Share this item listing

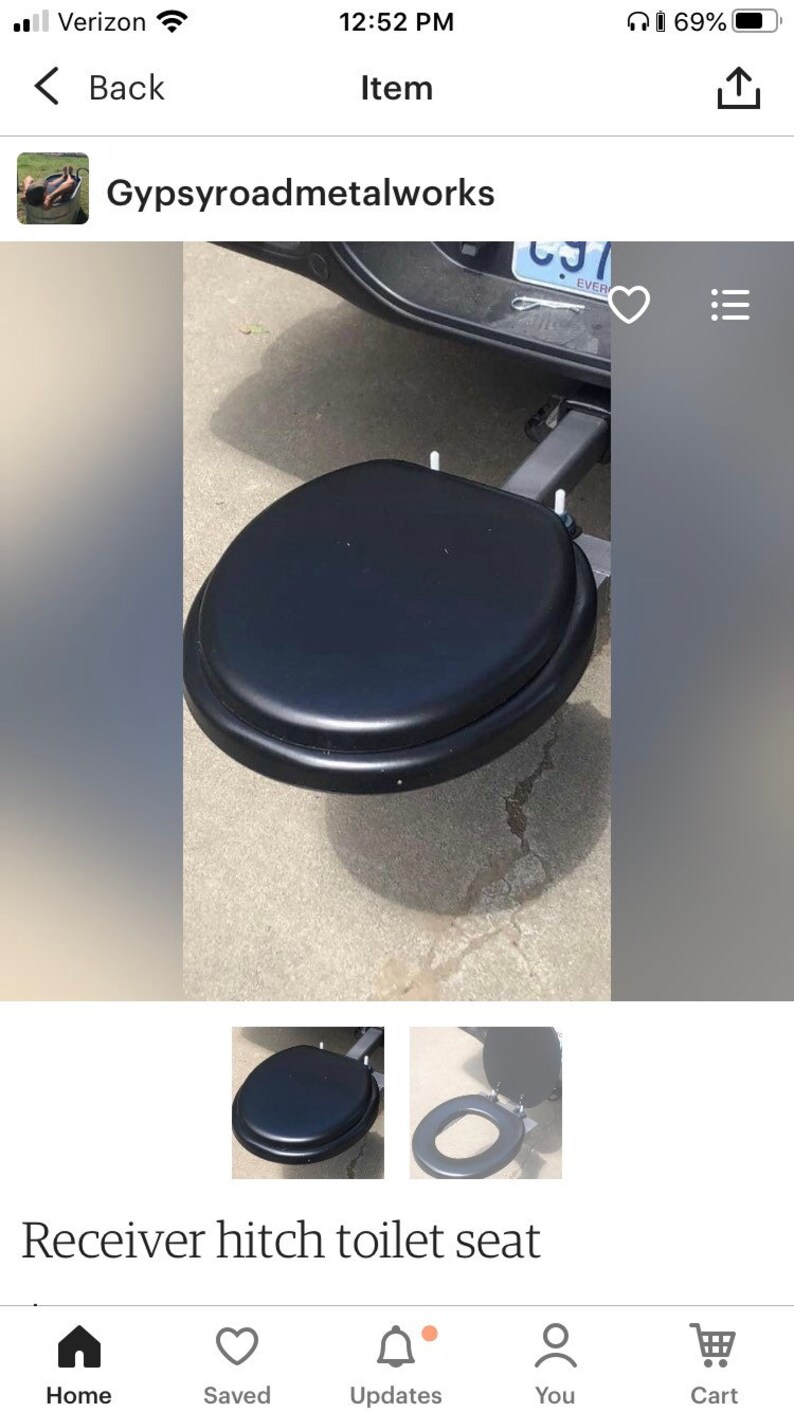click(x=739, y=88)
